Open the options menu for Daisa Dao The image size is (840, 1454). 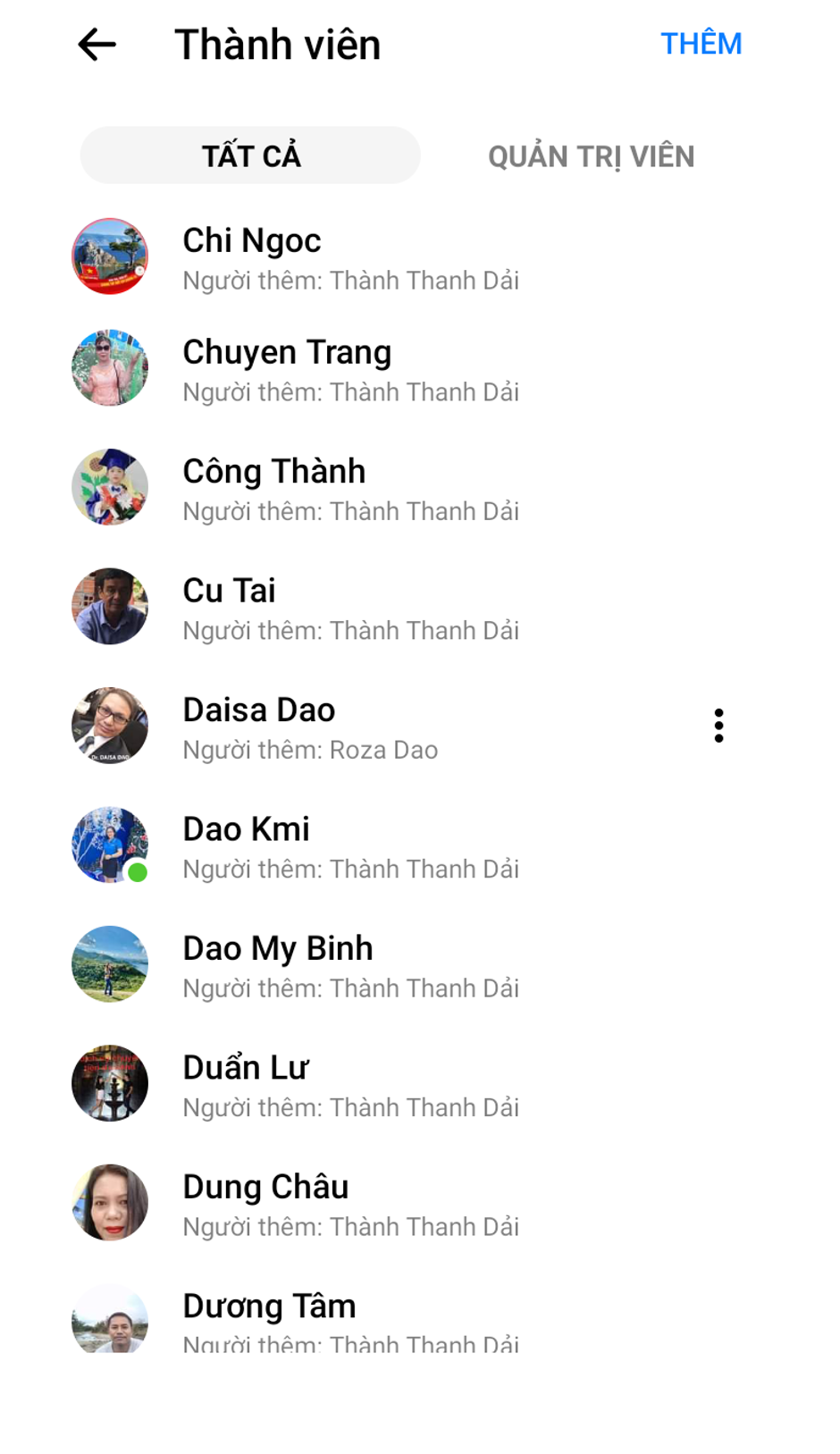718,726
